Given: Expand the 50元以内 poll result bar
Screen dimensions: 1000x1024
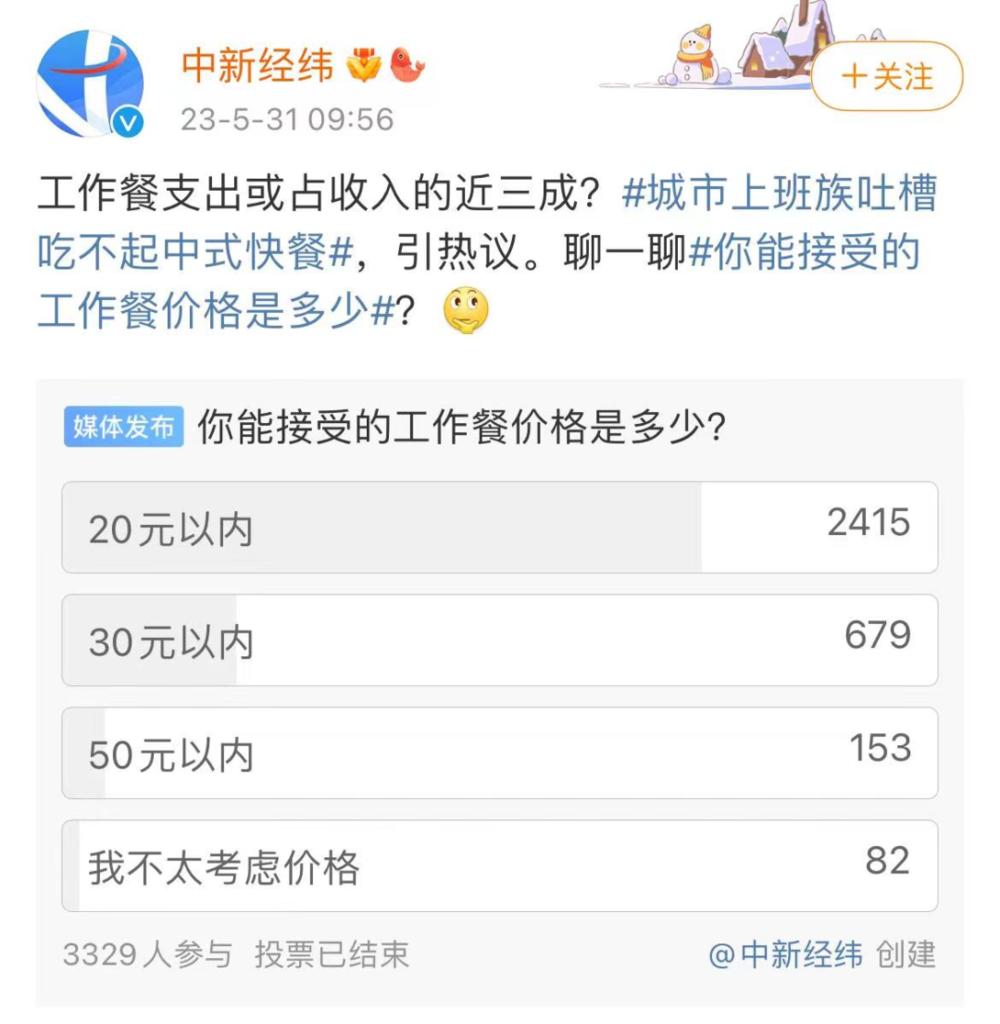Looking at the screenshot, I should pyautogui.click(x=300, y=753).
